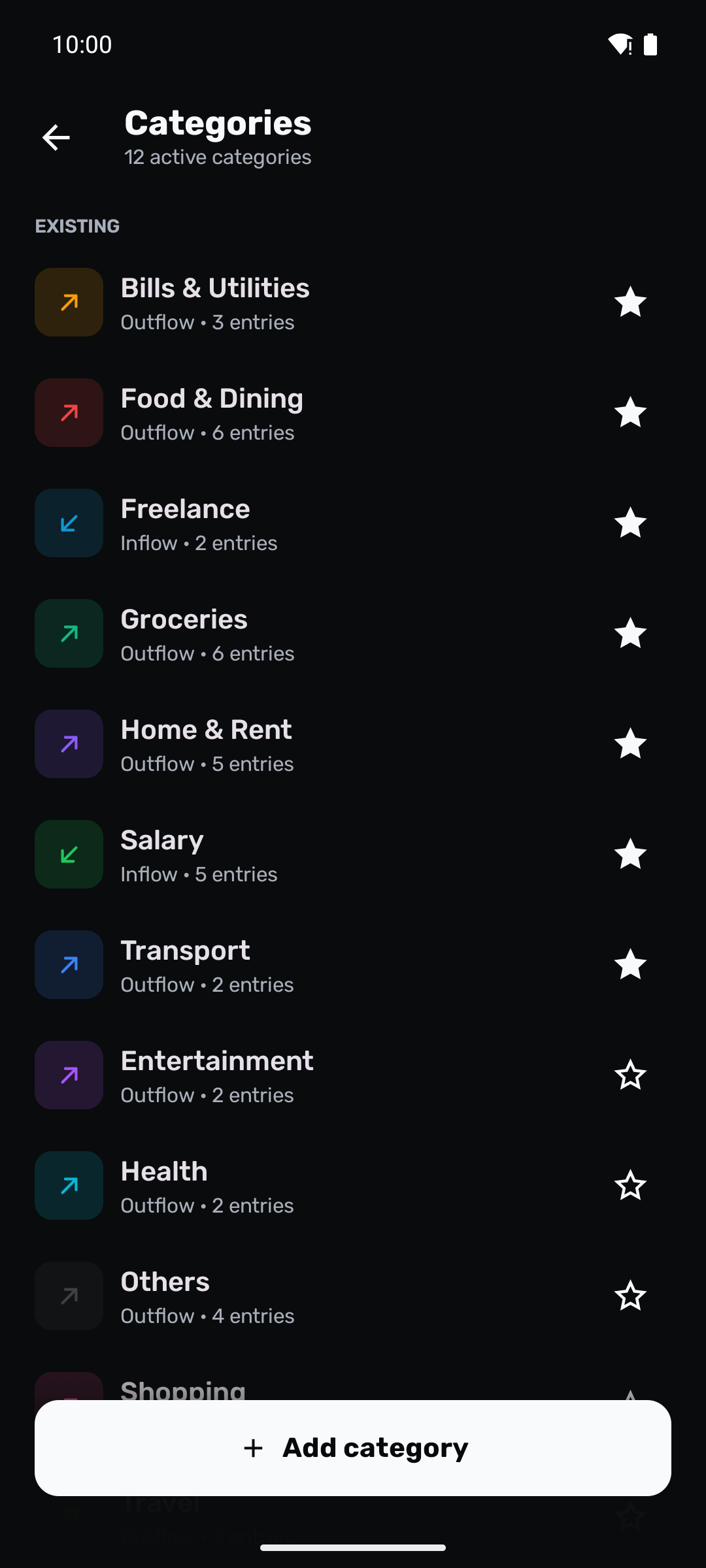Open the Salary category
706x1568 pixels.
click(x=353, y=855)
